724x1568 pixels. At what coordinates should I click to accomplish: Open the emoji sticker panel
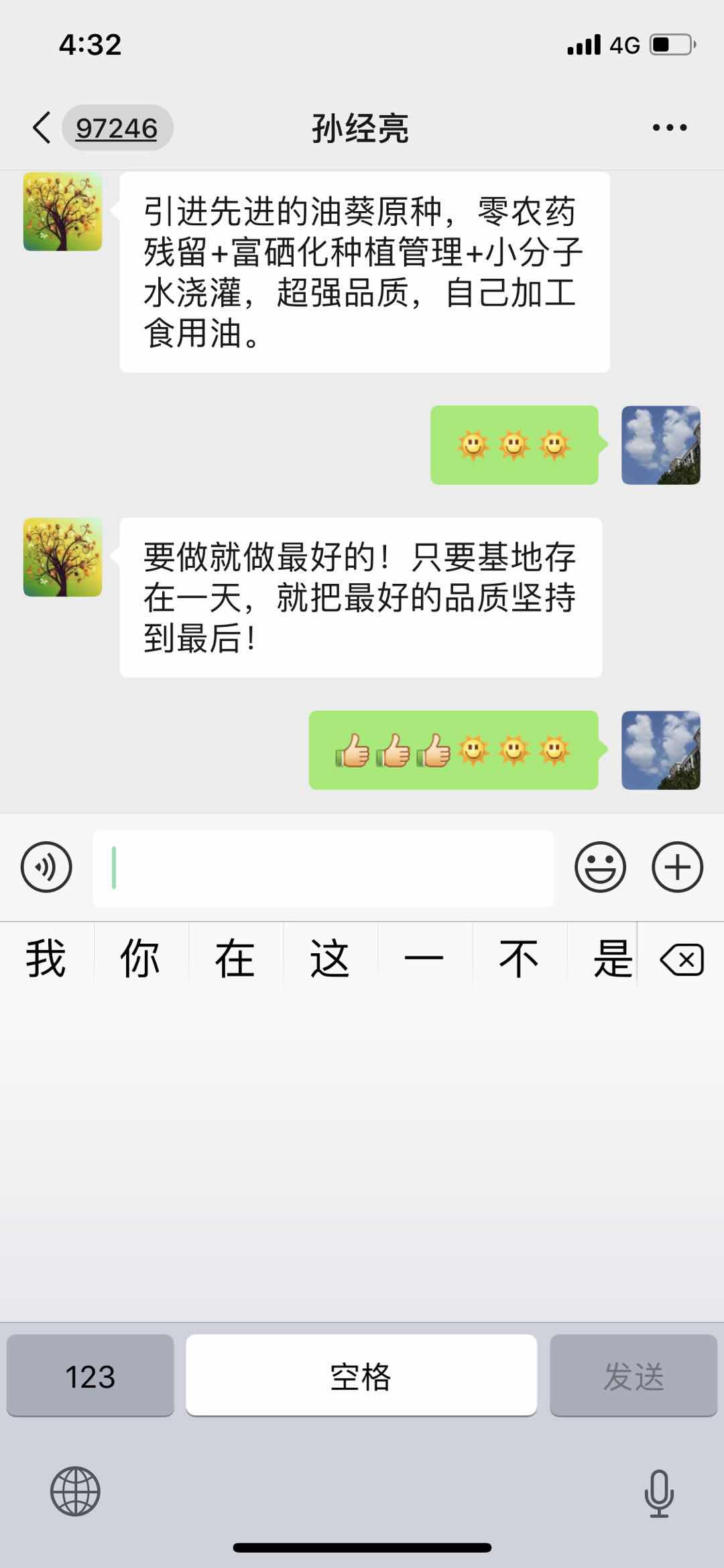click(600, 867)
